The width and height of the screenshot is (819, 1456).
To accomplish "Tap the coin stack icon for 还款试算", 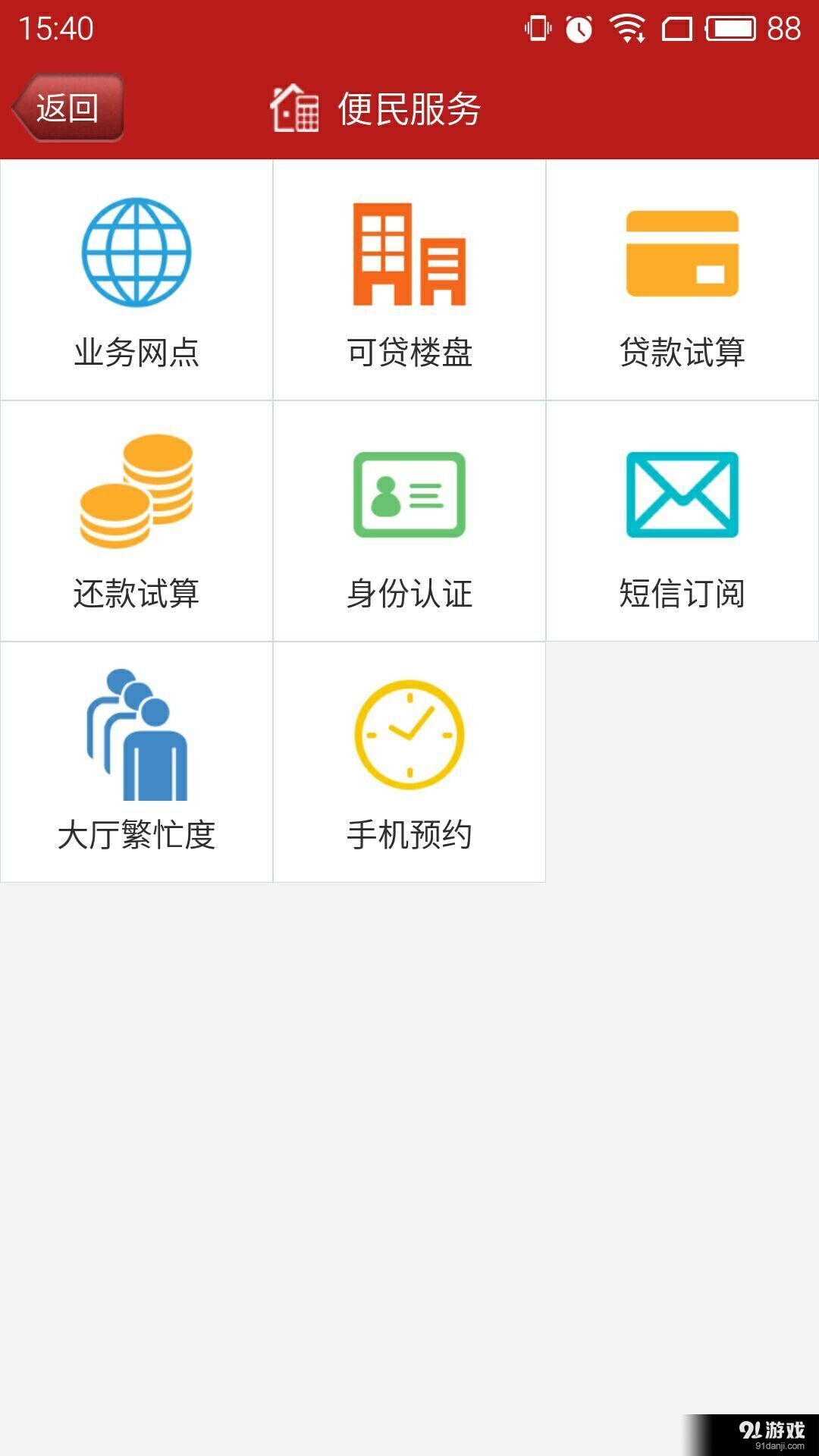I will coord(138,493).
